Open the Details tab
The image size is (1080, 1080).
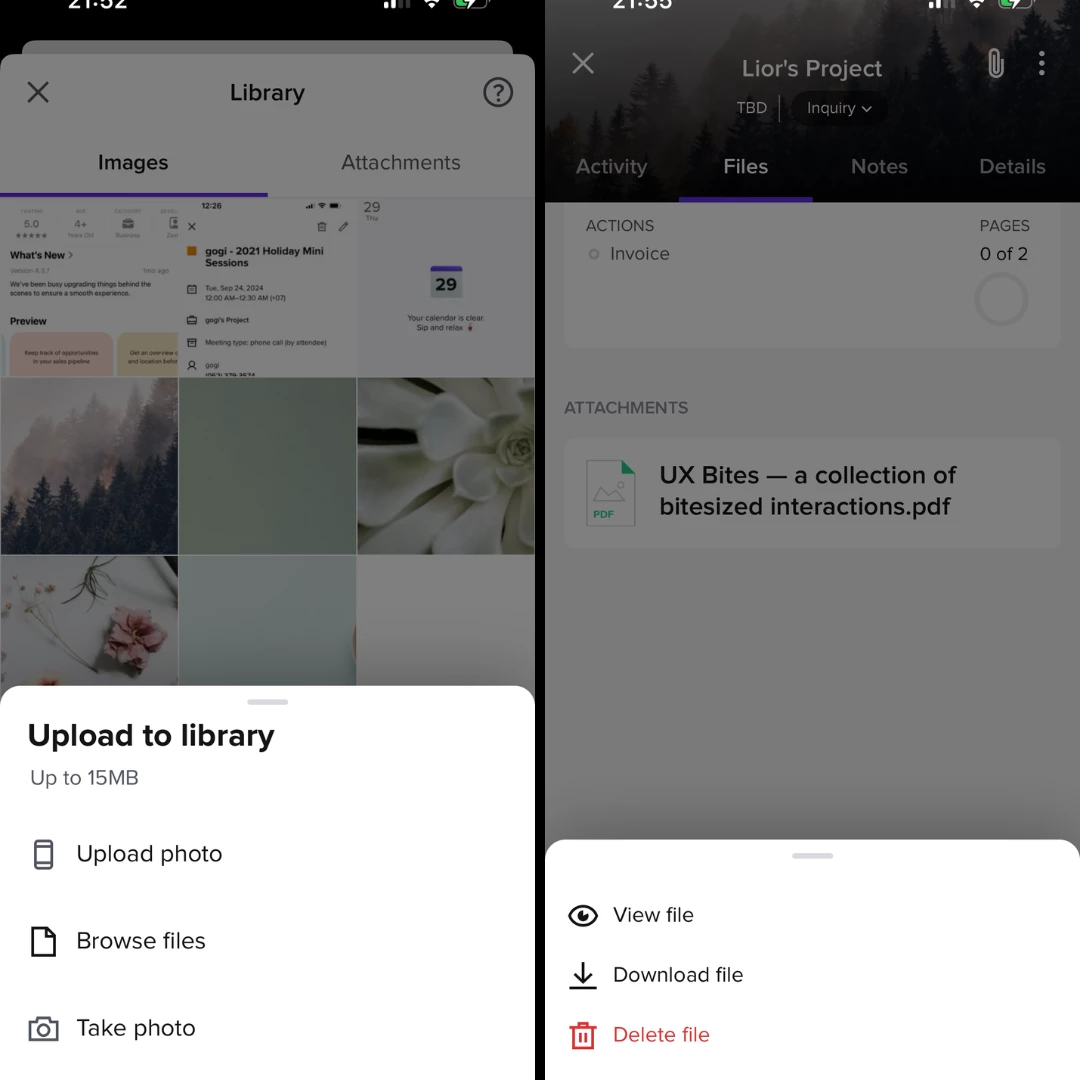click(1012, 167)
